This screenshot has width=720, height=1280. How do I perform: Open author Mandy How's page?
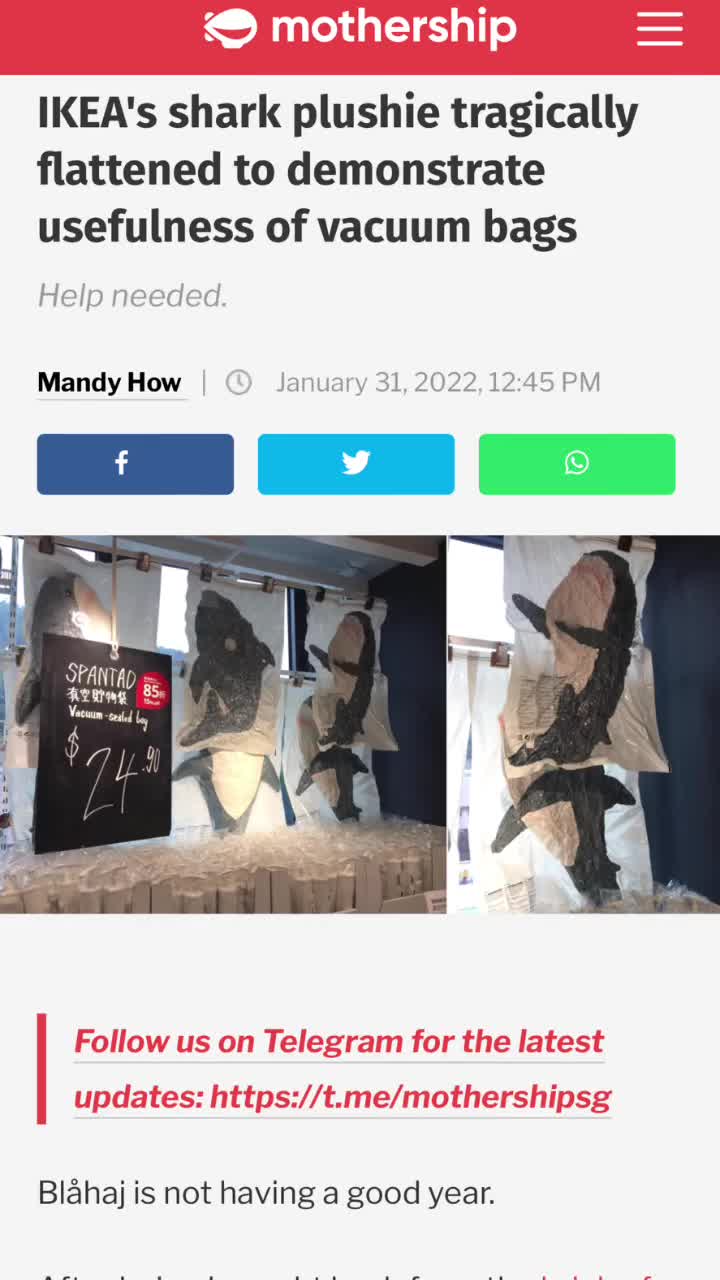(109, 382)
